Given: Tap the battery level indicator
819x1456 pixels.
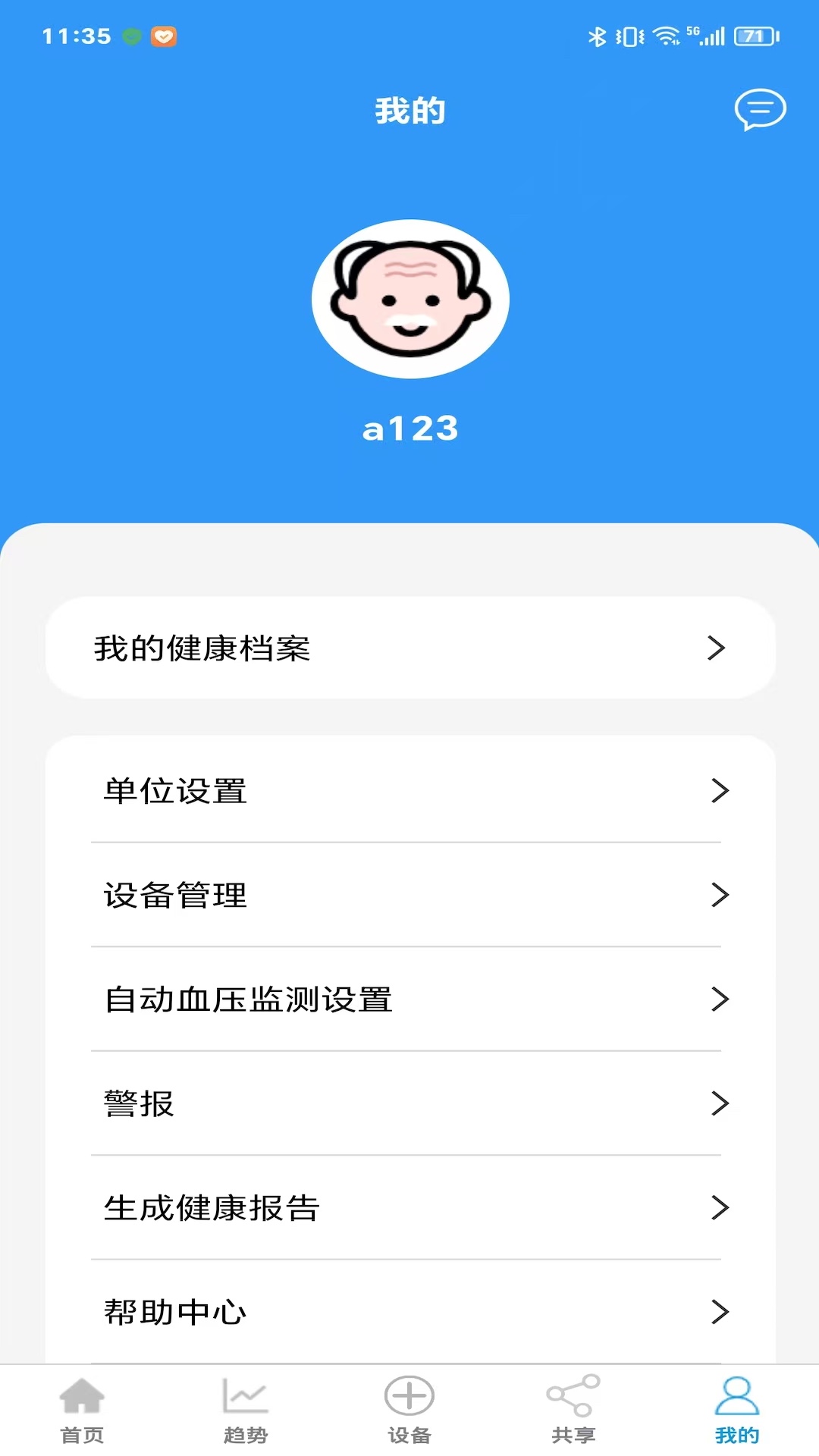Looking at the screenshot, I should (754, 34).
